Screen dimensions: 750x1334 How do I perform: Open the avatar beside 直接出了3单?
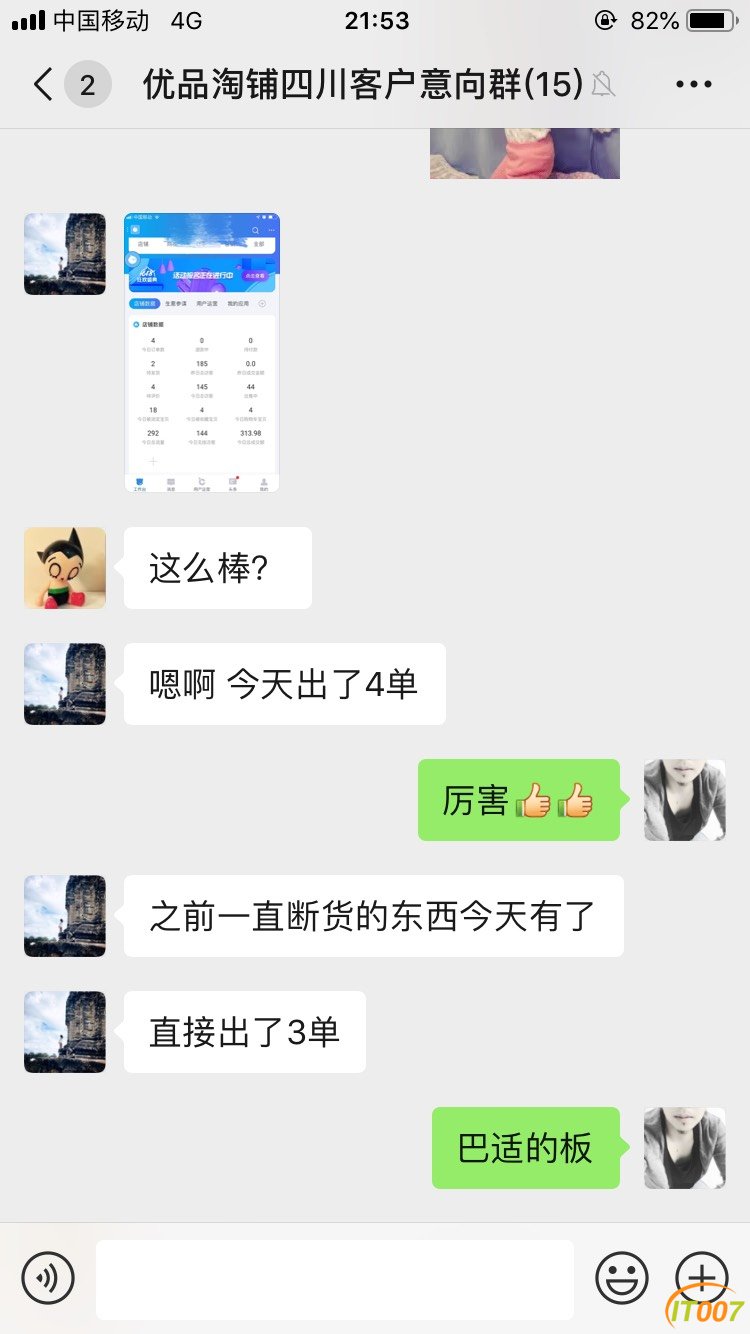point(65,1032)
